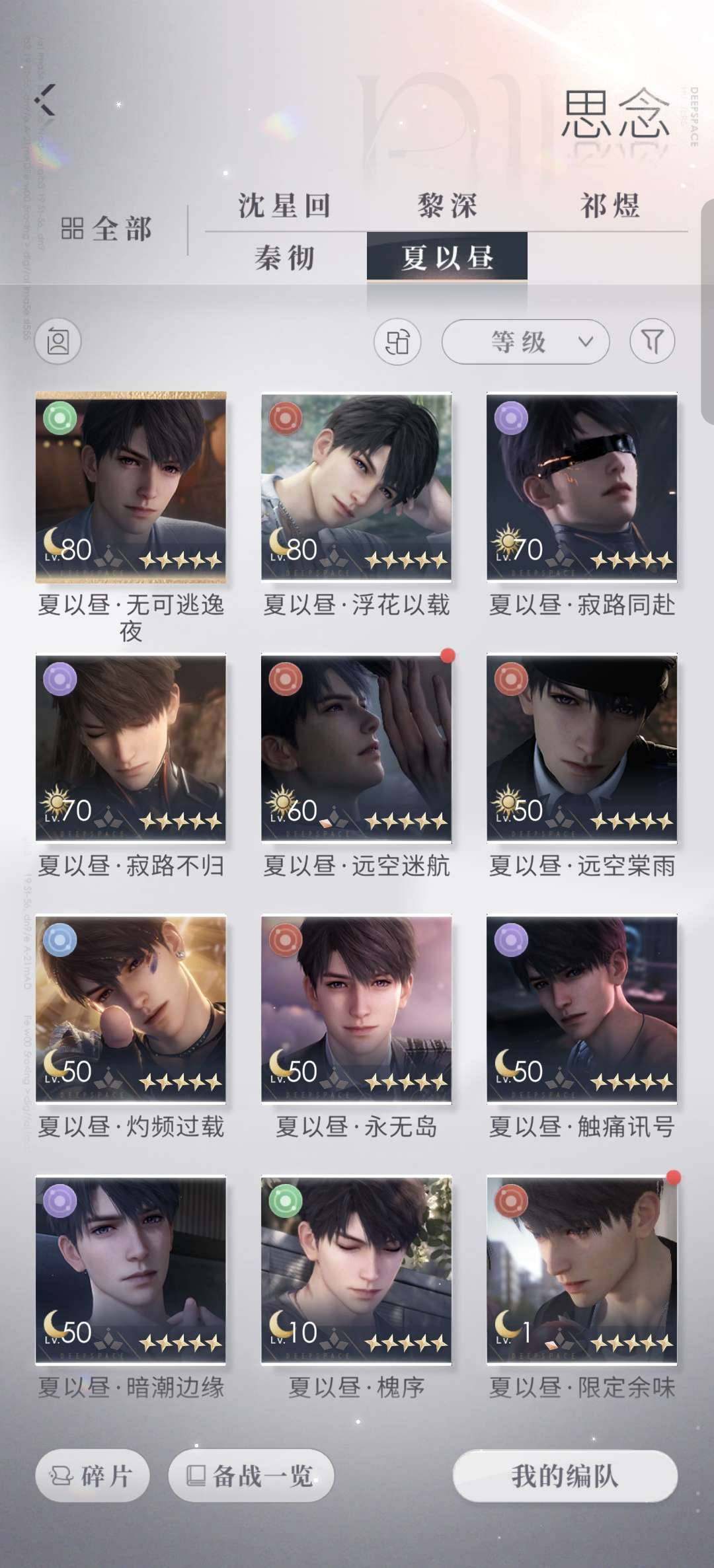This screenshot has width=714, height=1568.
Task: Switch to the 黎深 tab
Action: coord(447,206)
